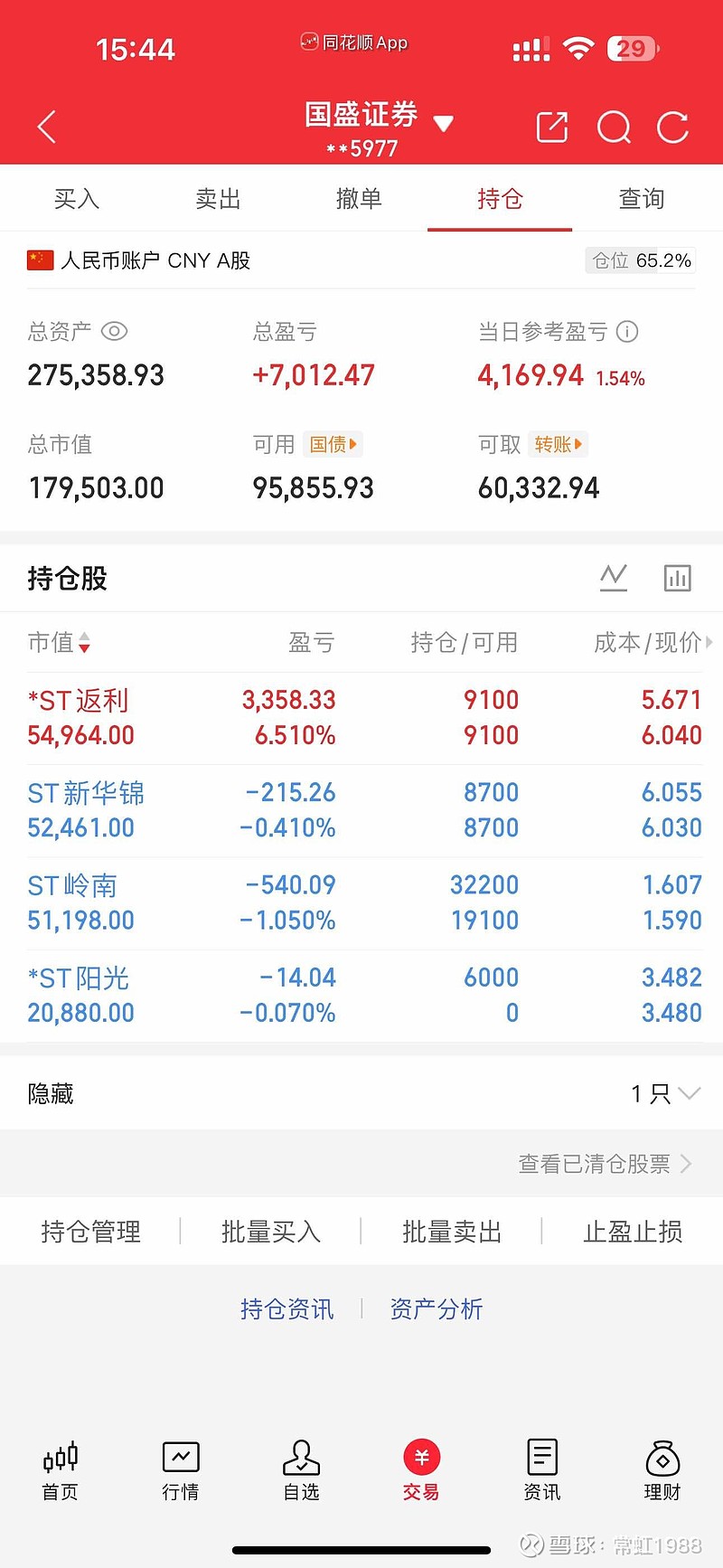Open the bar chart view of holdings
Image resolution: width=723 pixels, height=1568 pixels.
678,578
